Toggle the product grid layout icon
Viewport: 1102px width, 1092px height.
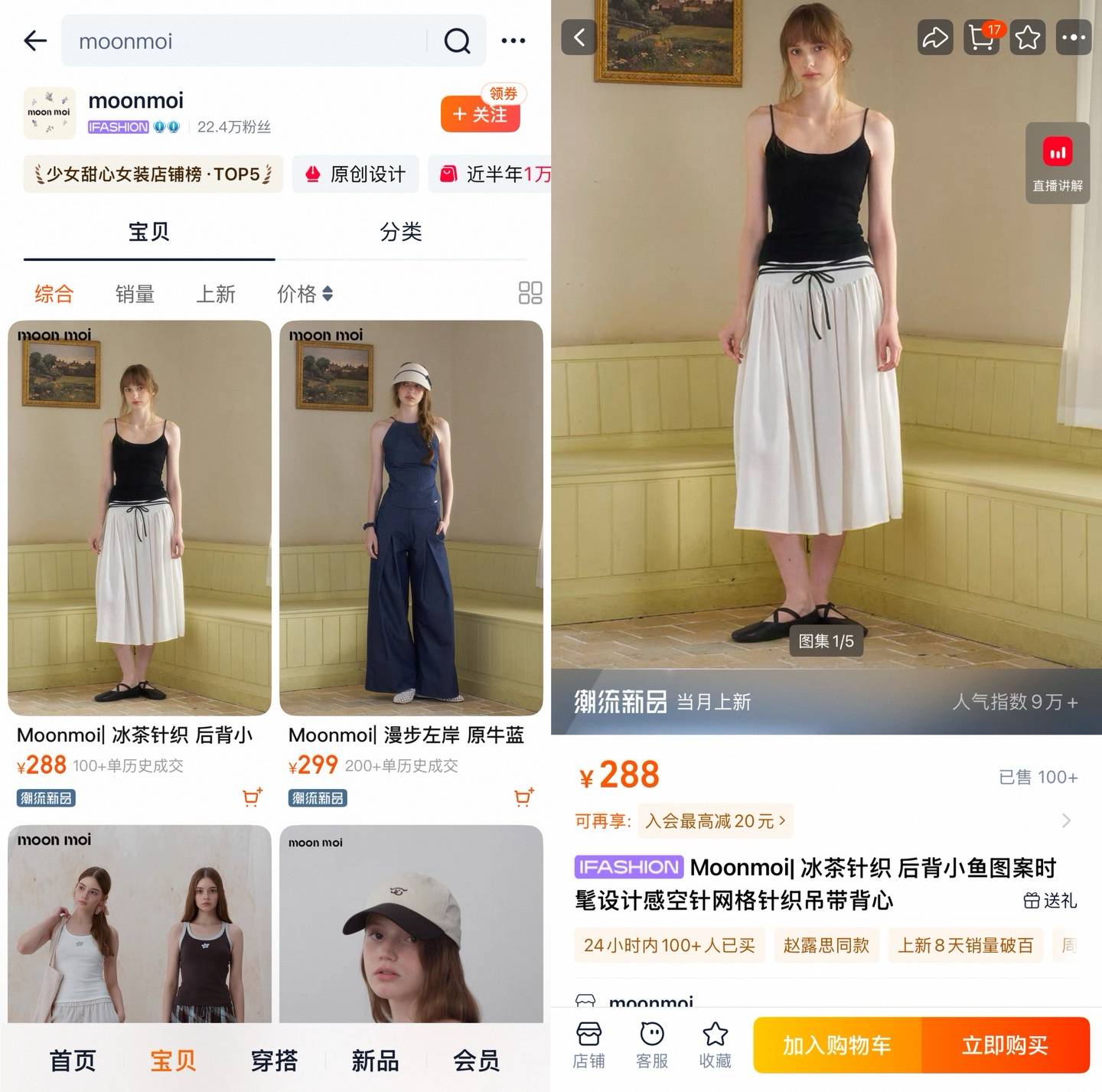pyautogui.click(x=530, y=292)
